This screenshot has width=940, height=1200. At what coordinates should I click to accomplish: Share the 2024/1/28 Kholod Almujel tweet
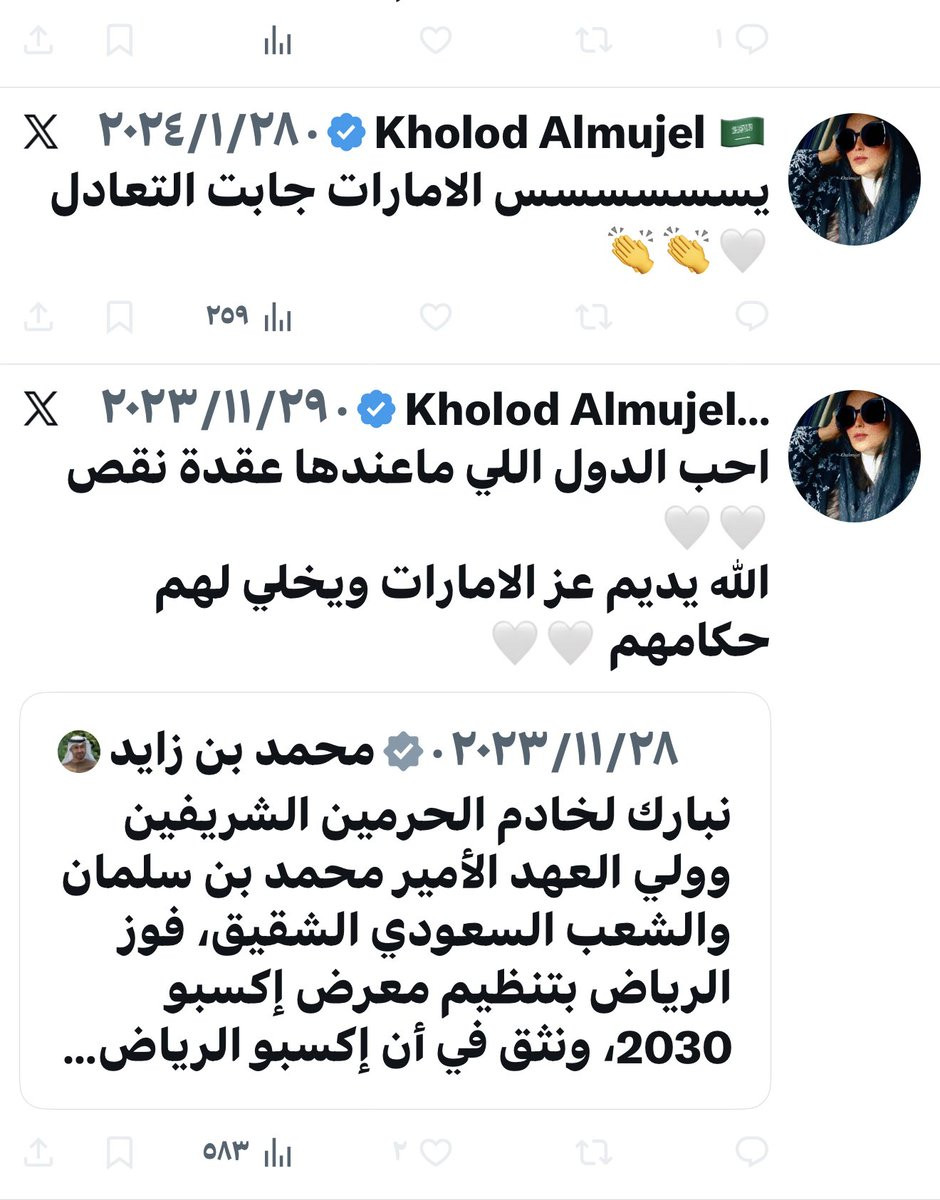click(38, 317)
